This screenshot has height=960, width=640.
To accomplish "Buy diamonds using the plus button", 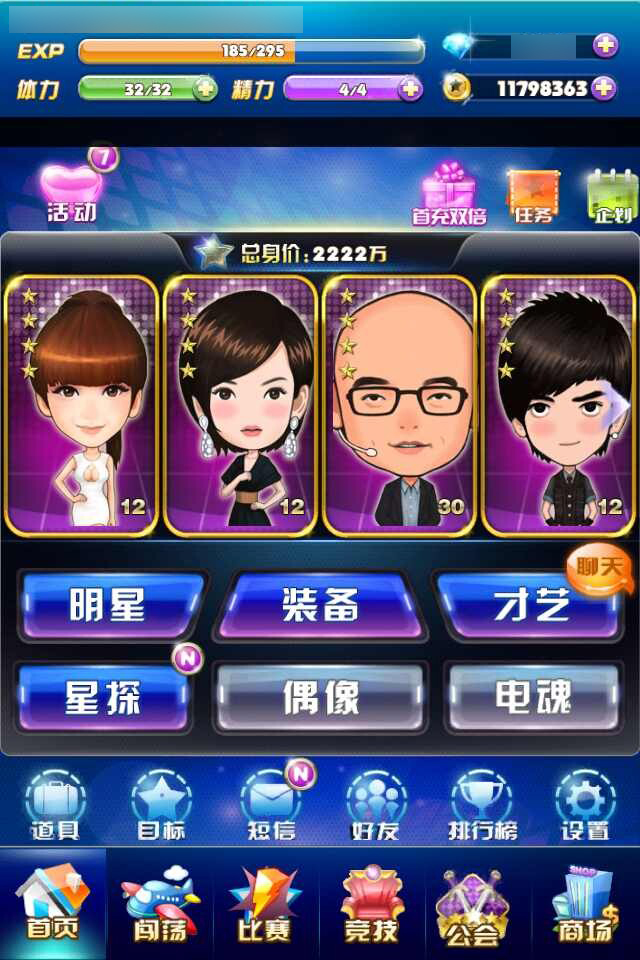I will click(x=604, y=45).
